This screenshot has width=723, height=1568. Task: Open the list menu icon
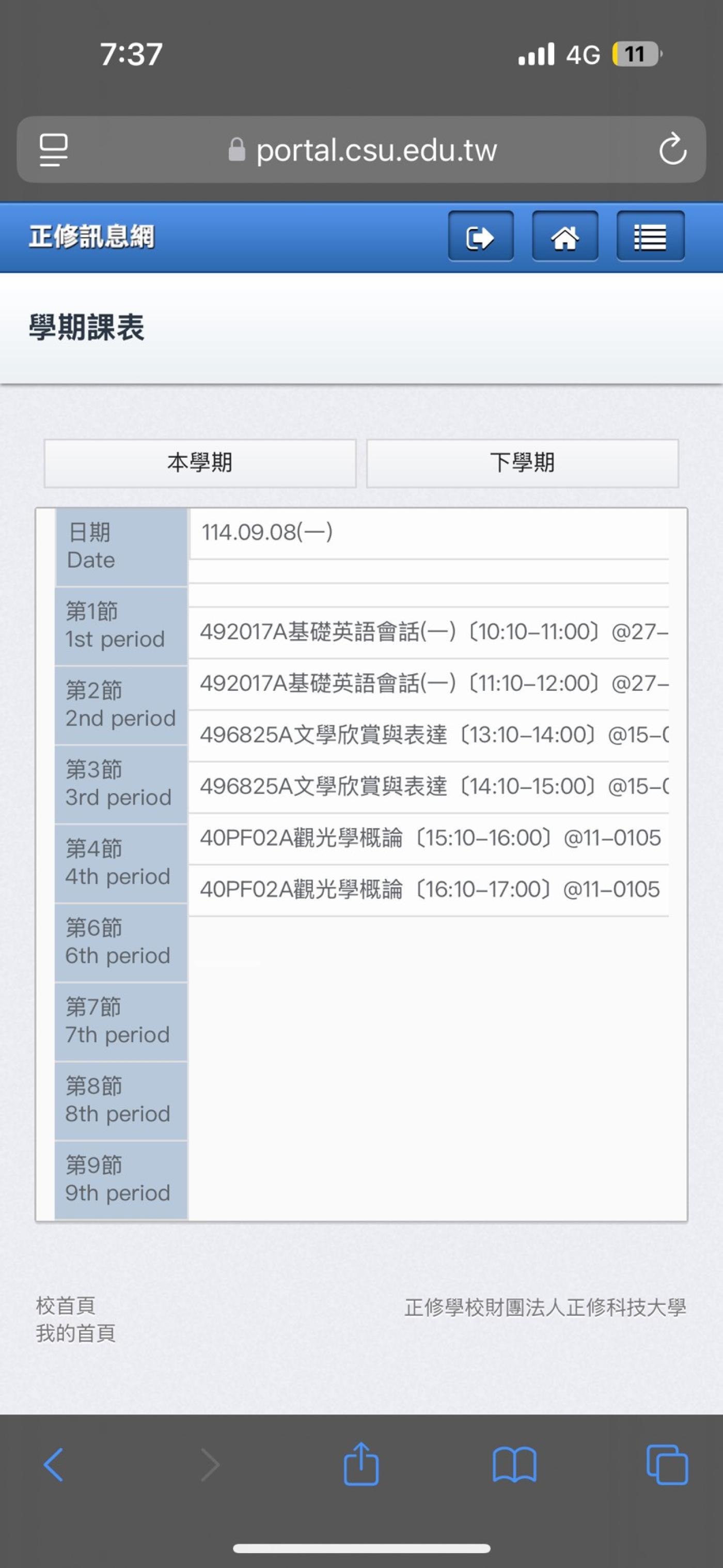tap(650, 237)
